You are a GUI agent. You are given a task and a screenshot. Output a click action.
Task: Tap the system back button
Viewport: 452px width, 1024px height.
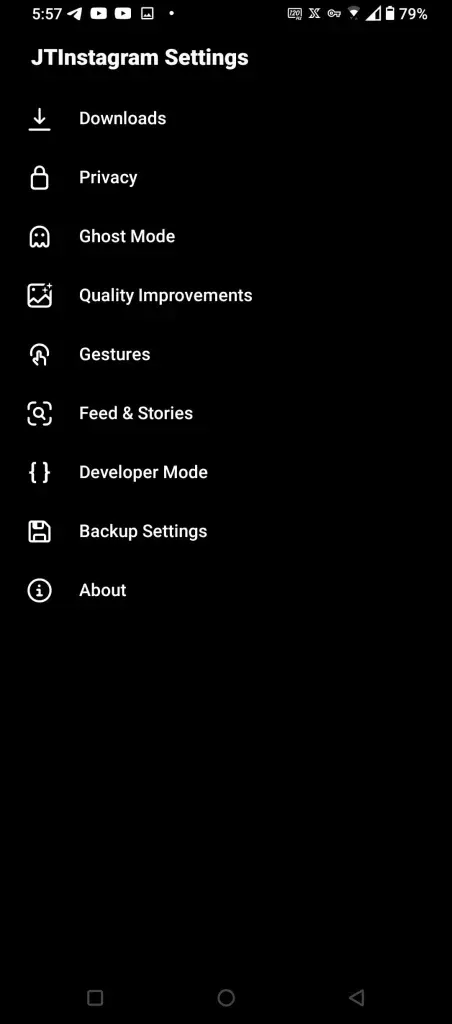pyautogui.click(x=357, y=997)
